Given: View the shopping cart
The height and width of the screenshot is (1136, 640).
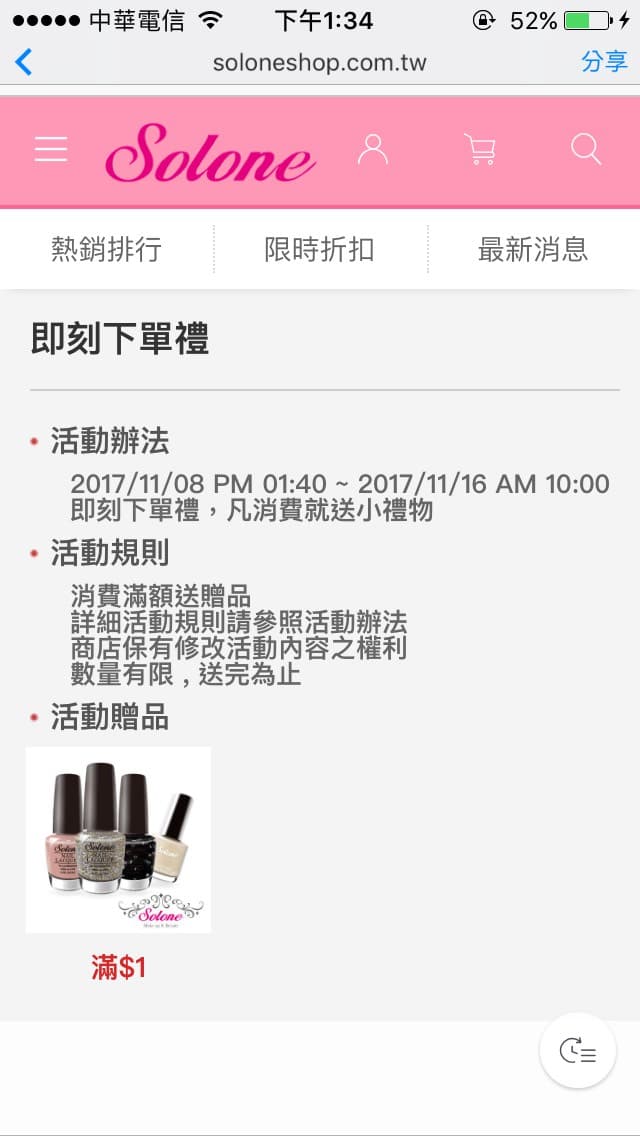Looking at the screenshot, I should [x=480, y=150].
